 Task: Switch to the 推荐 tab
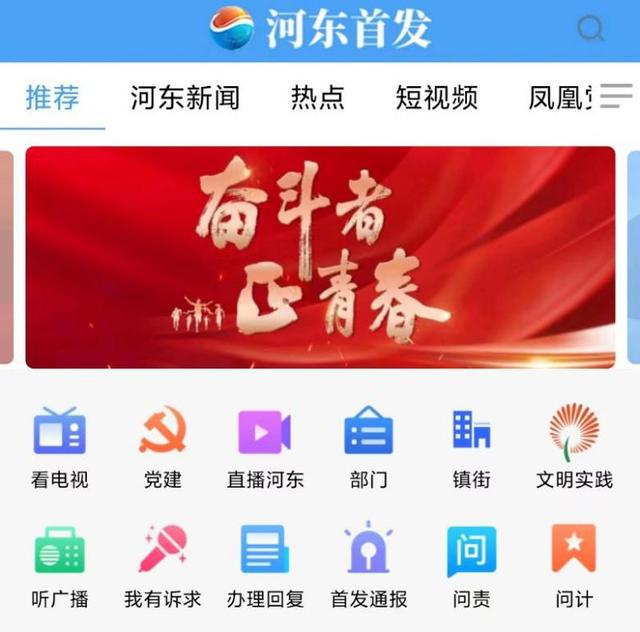point(52,97)
